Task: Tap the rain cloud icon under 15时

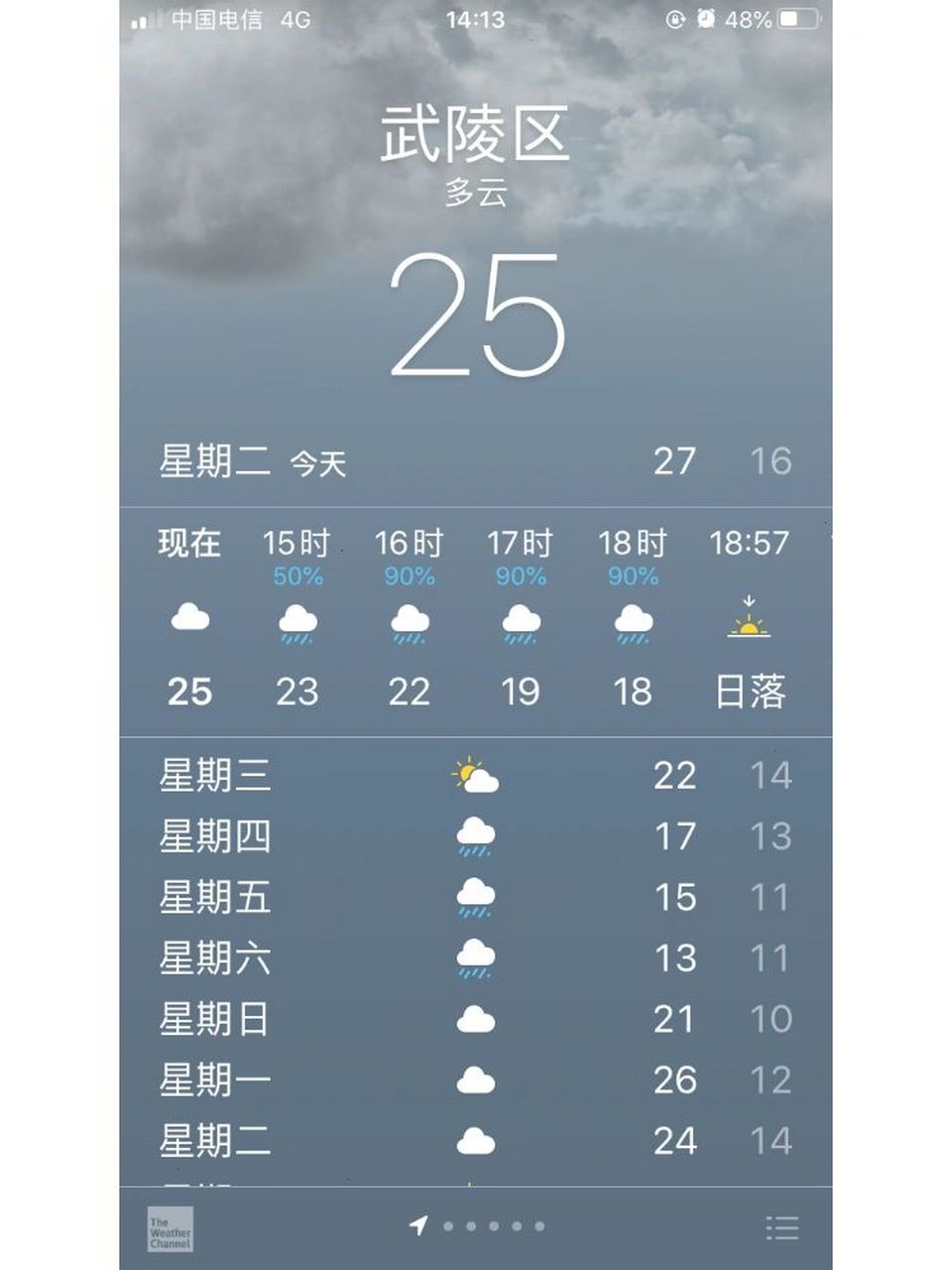Action: (298, 625)
